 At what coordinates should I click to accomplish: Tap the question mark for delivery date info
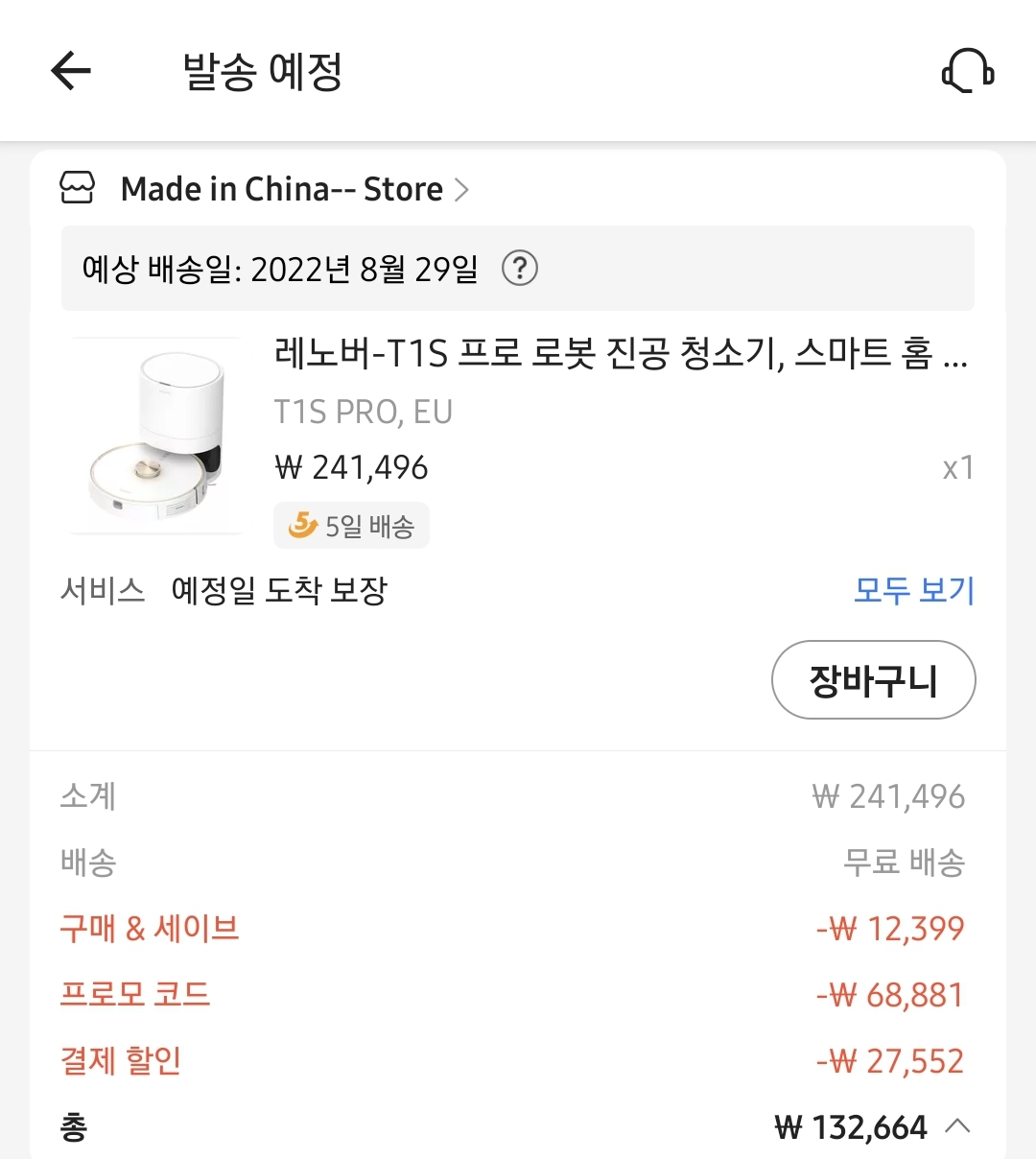point(519,270)
